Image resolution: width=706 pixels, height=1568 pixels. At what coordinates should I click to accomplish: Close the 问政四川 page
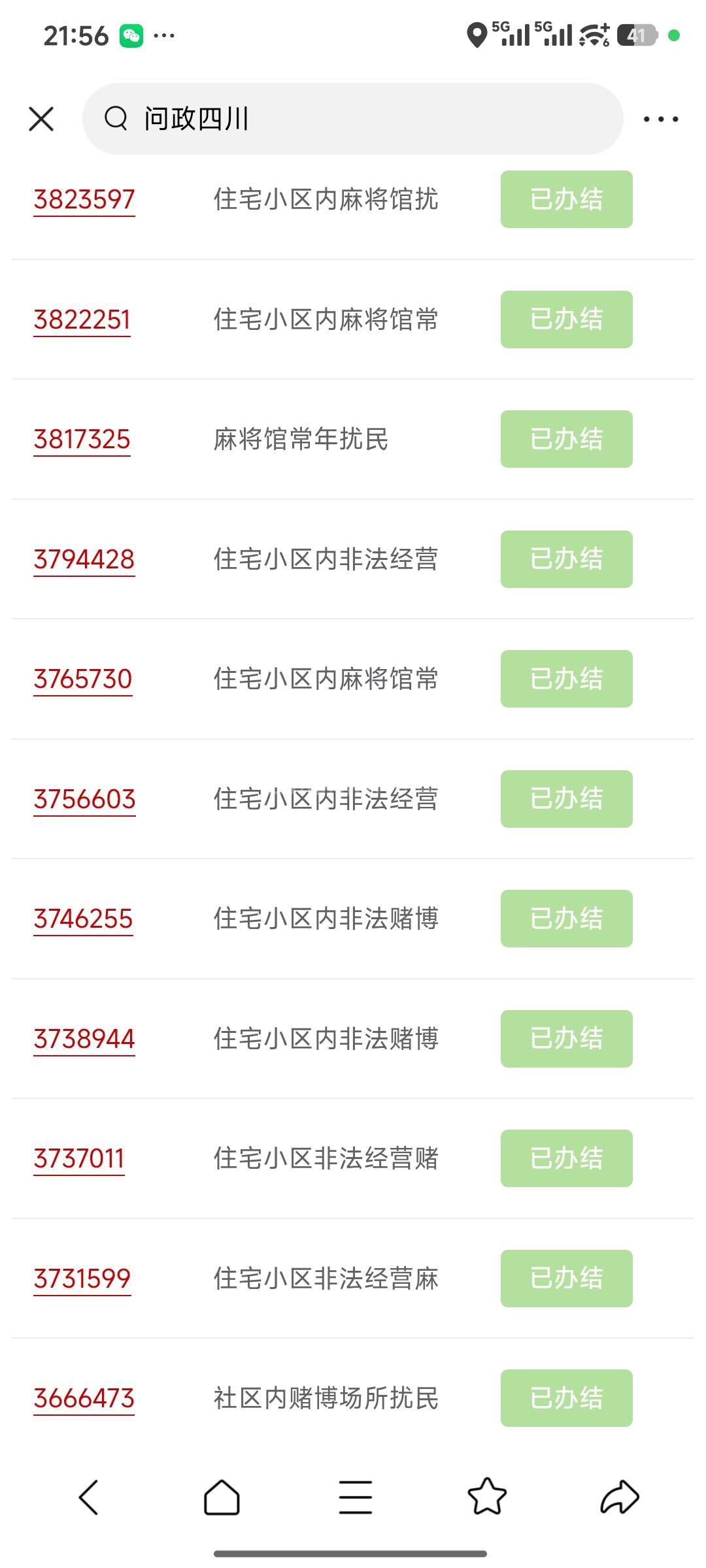coord(41,119)
